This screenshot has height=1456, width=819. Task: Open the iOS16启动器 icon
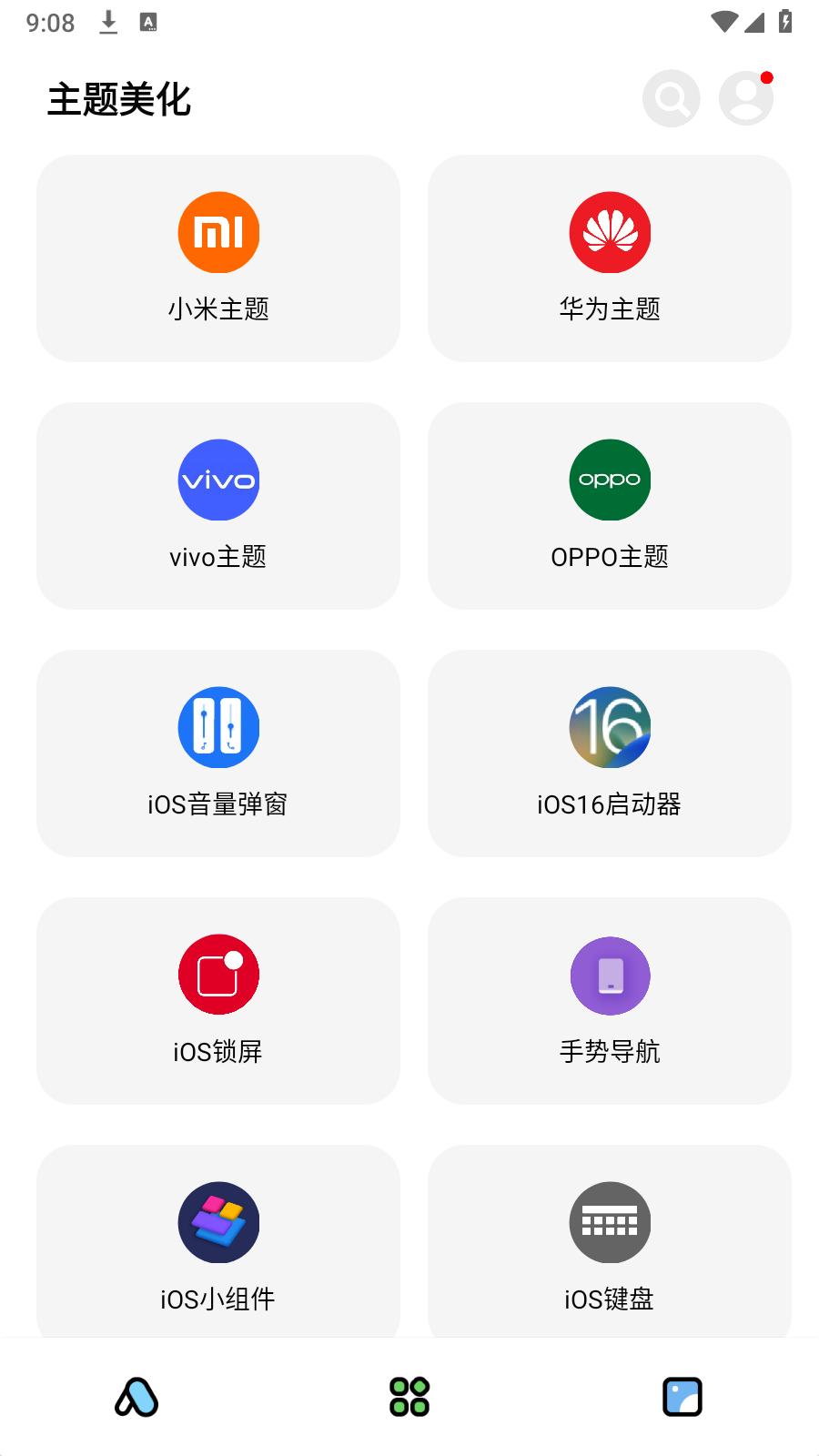click(x=610, y=727)
